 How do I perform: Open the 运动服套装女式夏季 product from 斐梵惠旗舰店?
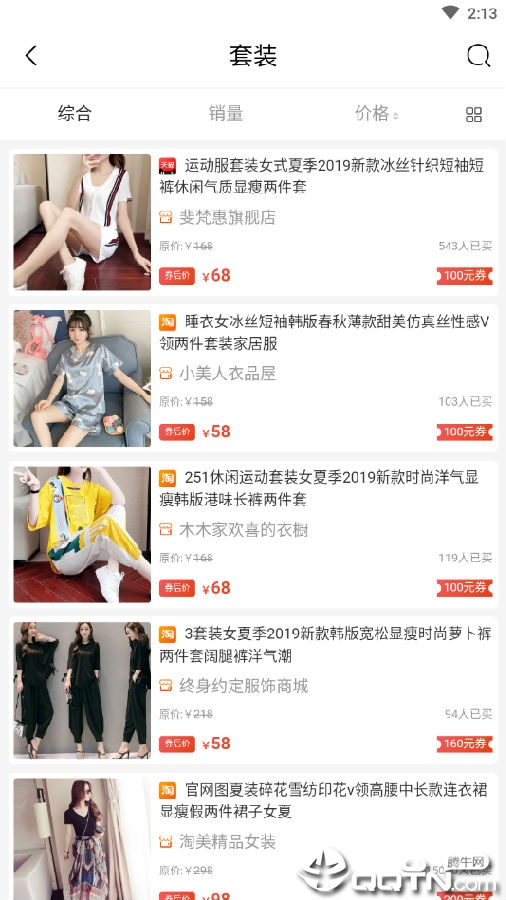coord(253,222)
